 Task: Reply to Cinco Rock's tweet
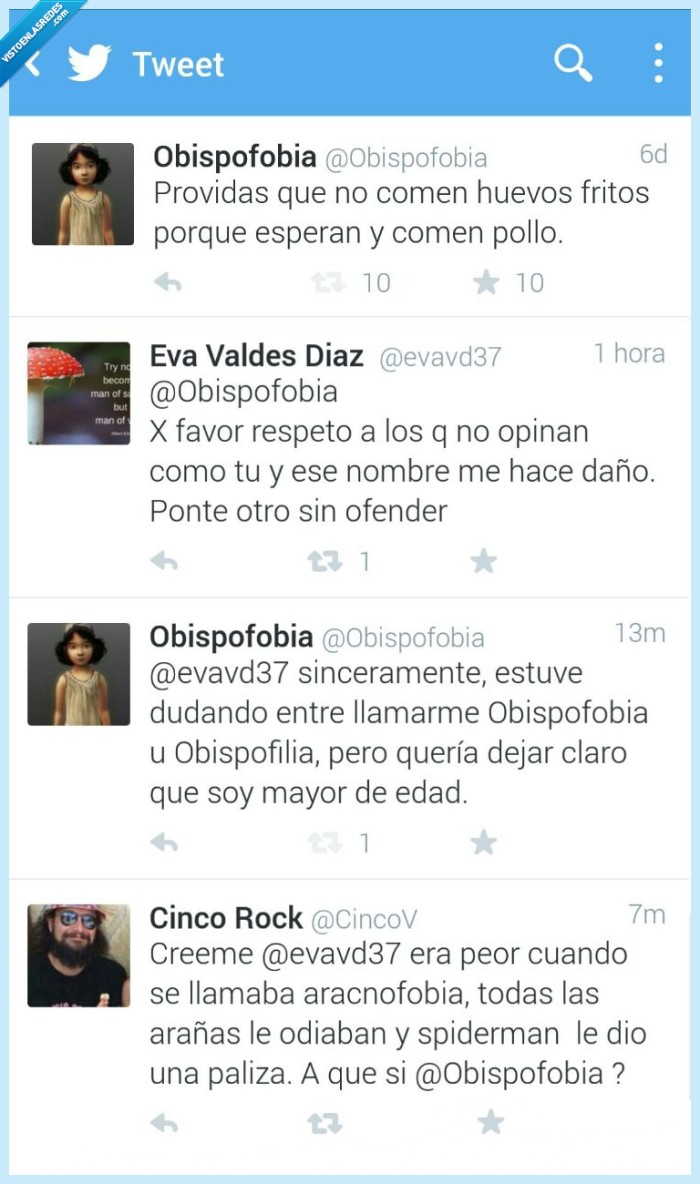point(164,1123)
